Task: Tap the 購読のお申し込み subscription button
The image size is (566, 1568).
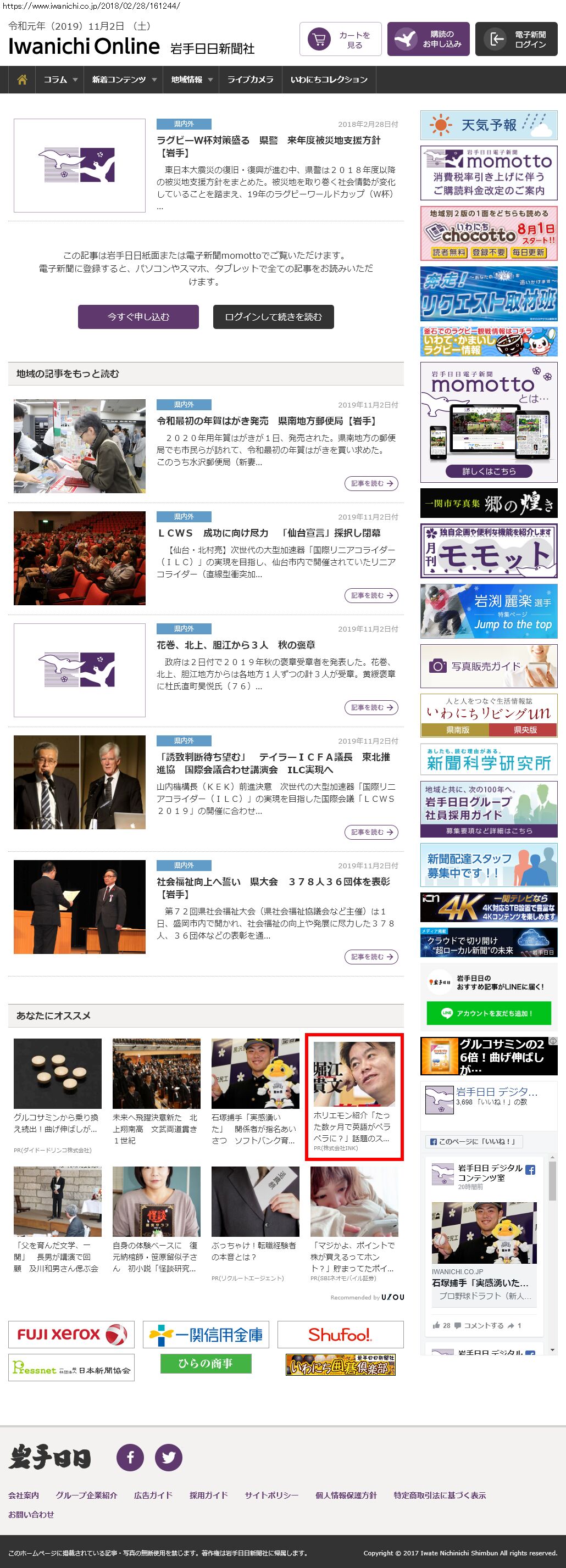Action: point(428,40)
